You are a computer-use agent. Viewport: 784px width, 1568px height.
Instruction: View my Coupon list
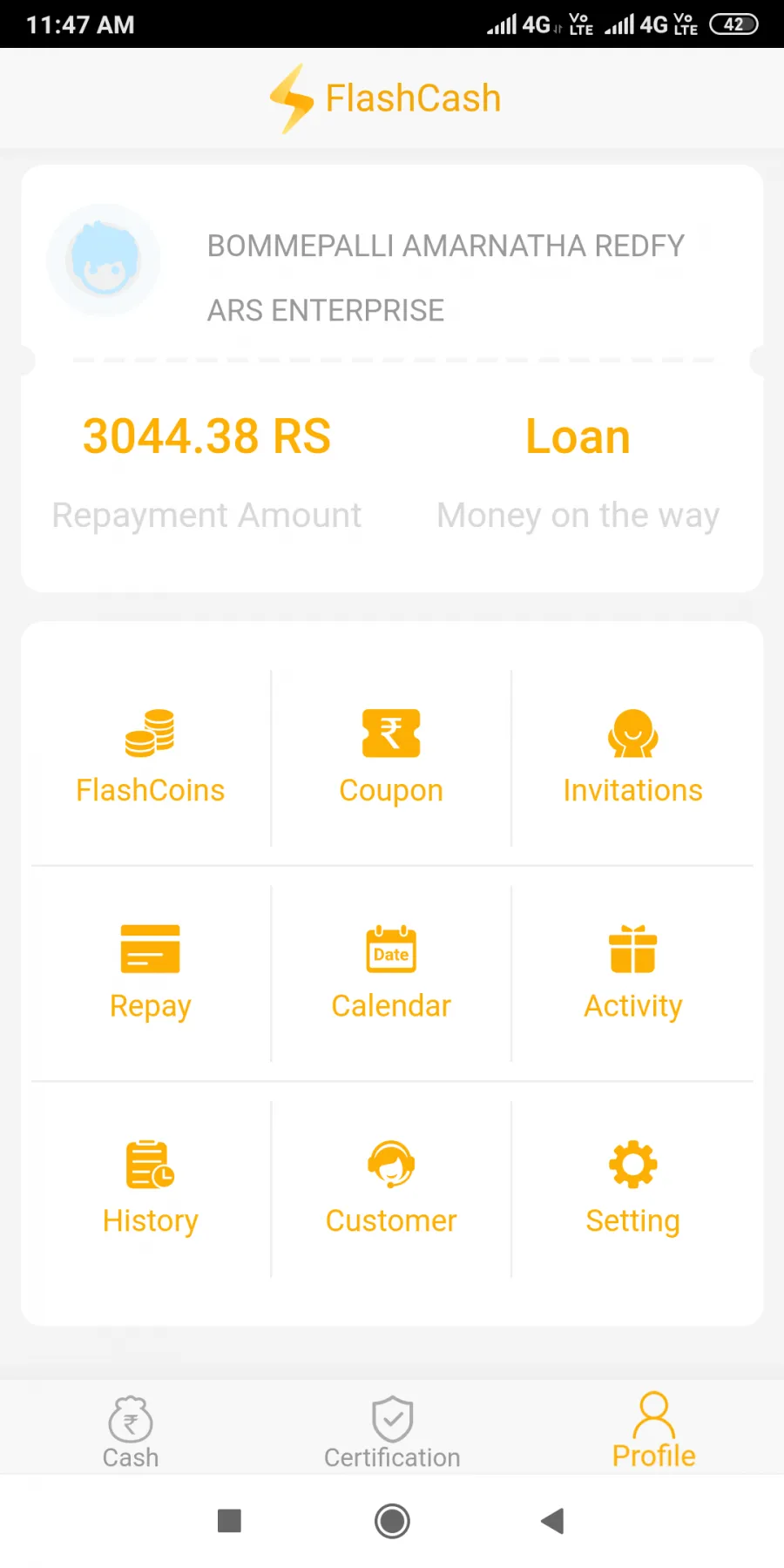(x=391, y=756)
